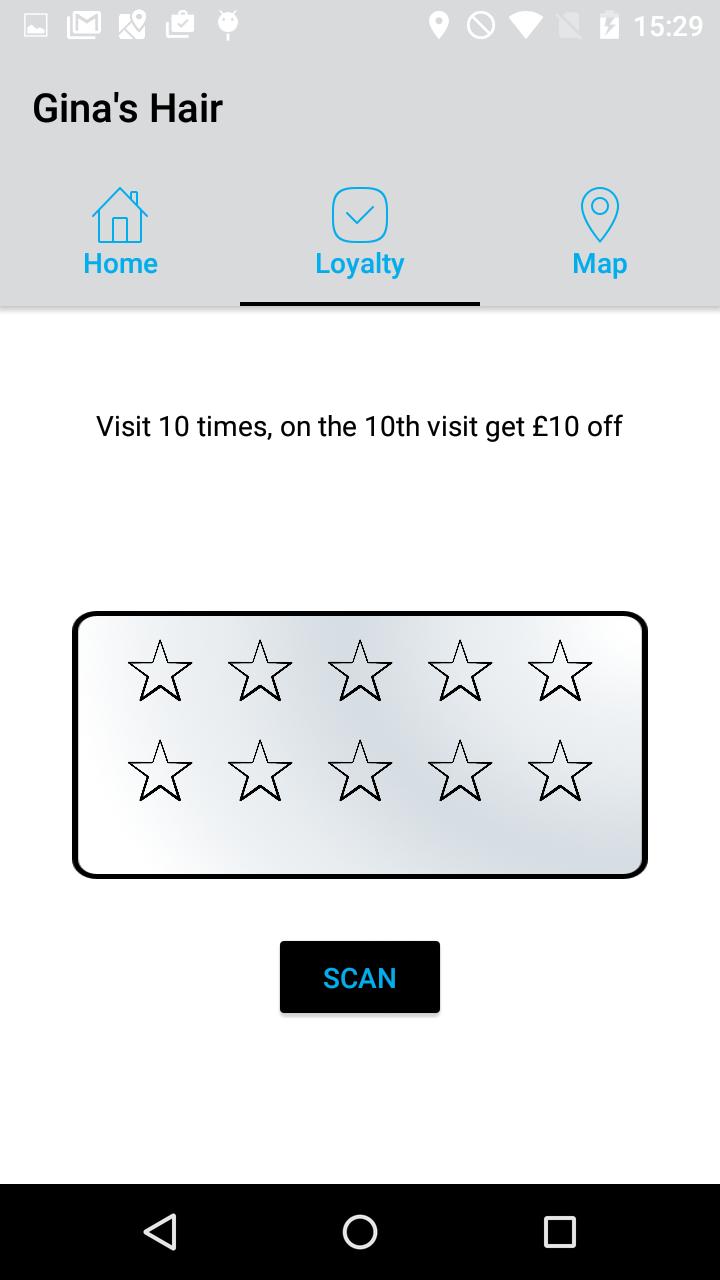Open the recent apps overview
This screenshot has height=1280, width=720.
click(x=559, y=1231)
